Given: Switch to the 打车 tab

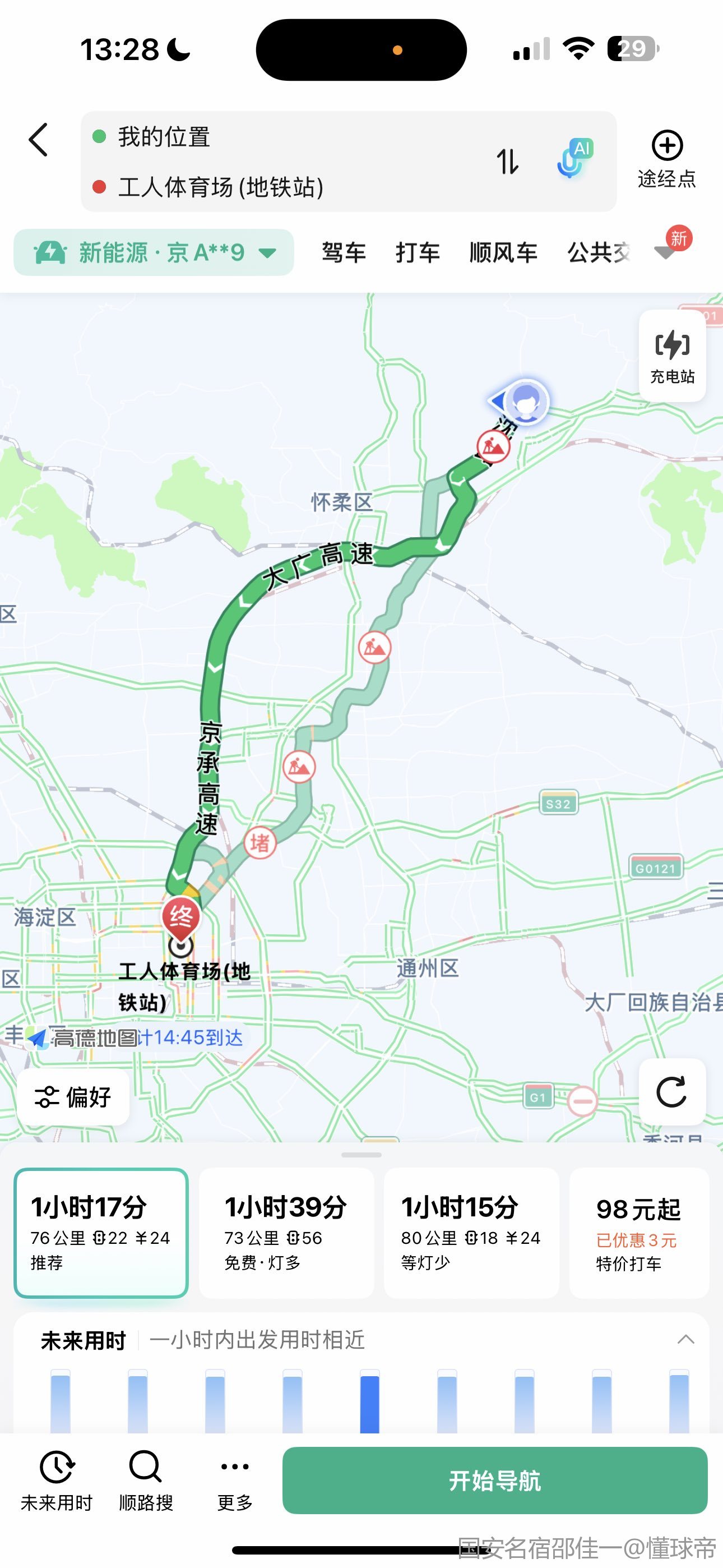Looking at the screenshot, I should point(418,252).
